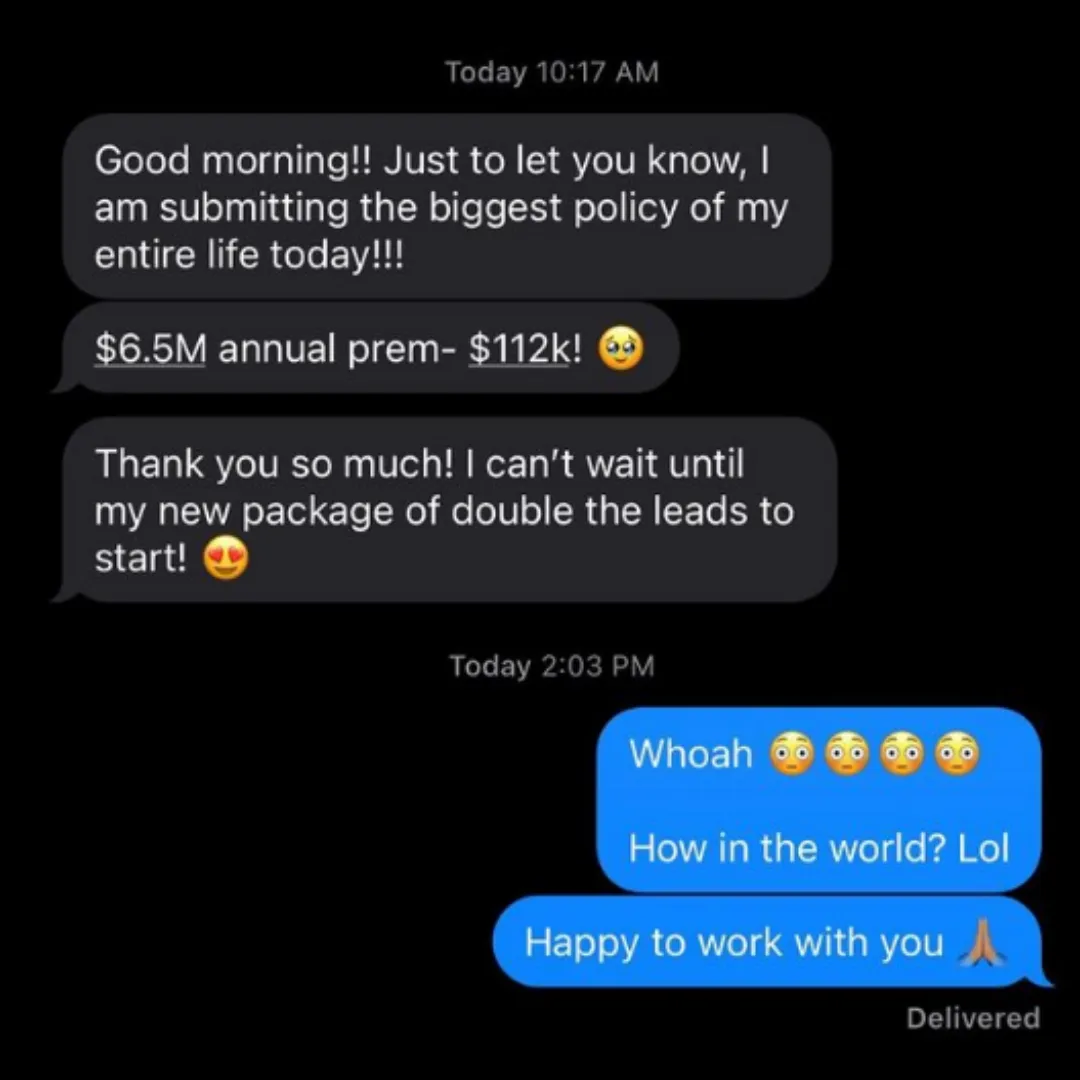Image resolution: width=1080 pixels, height=1080 pixels.
Task: Tap the underlined $6.5M amount
Action: [150, 349]
